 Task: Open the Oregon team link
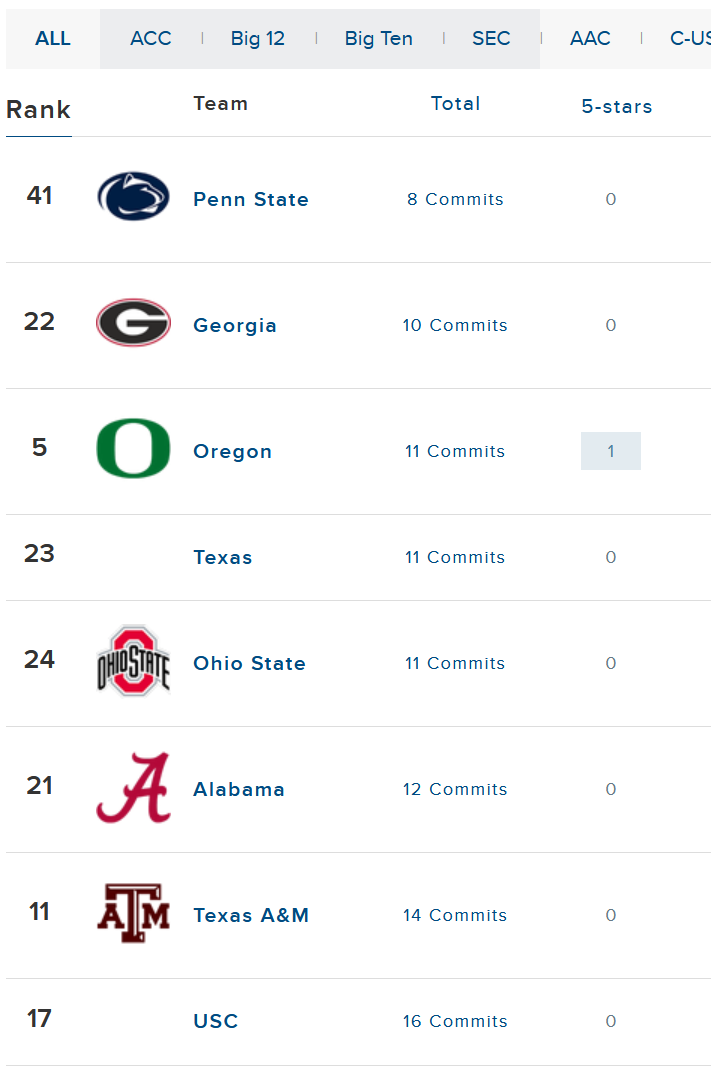pyautogui.click(x=232, y=452)
